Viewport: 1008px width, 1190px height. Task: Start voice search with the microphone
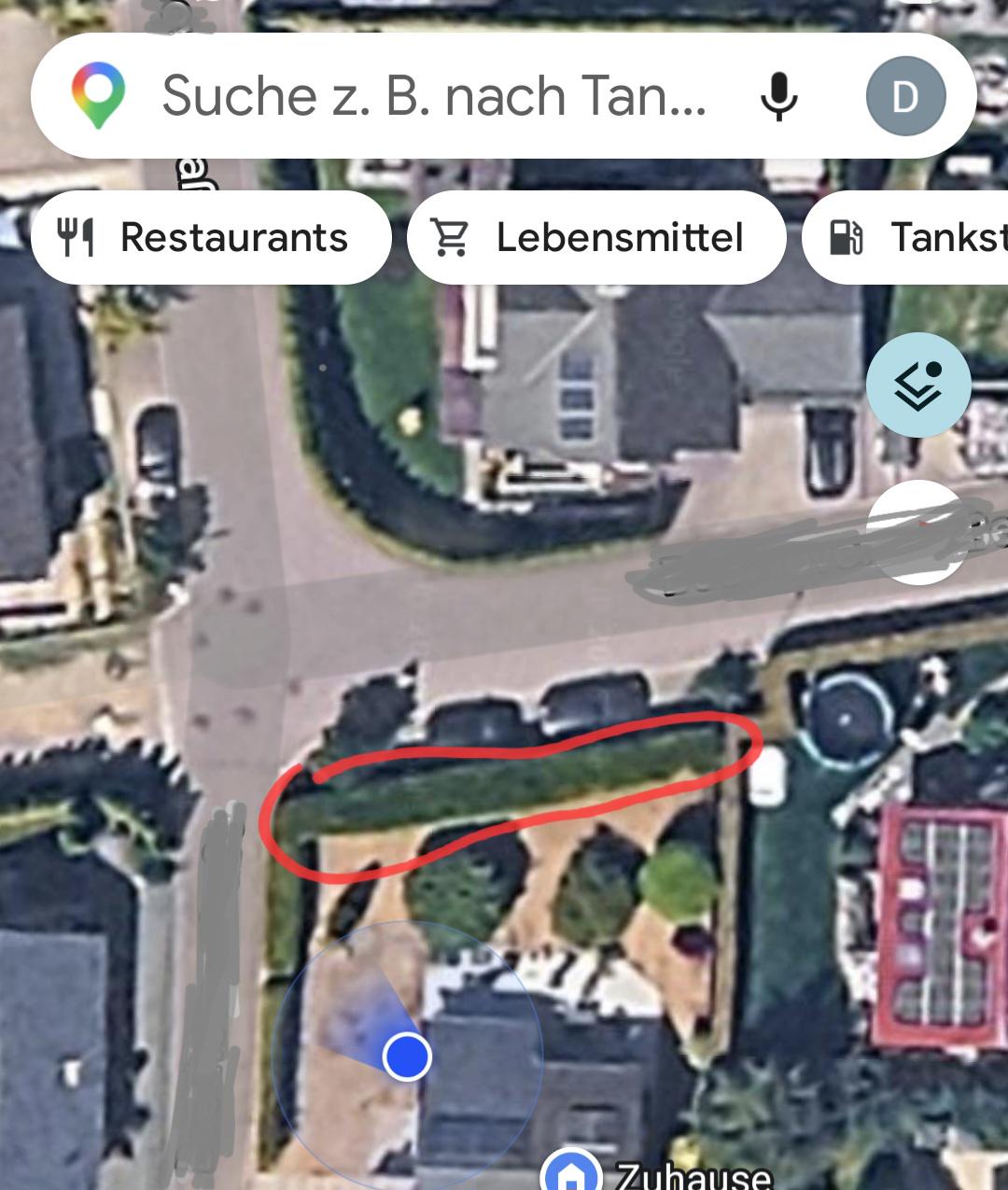pos(778,96)
